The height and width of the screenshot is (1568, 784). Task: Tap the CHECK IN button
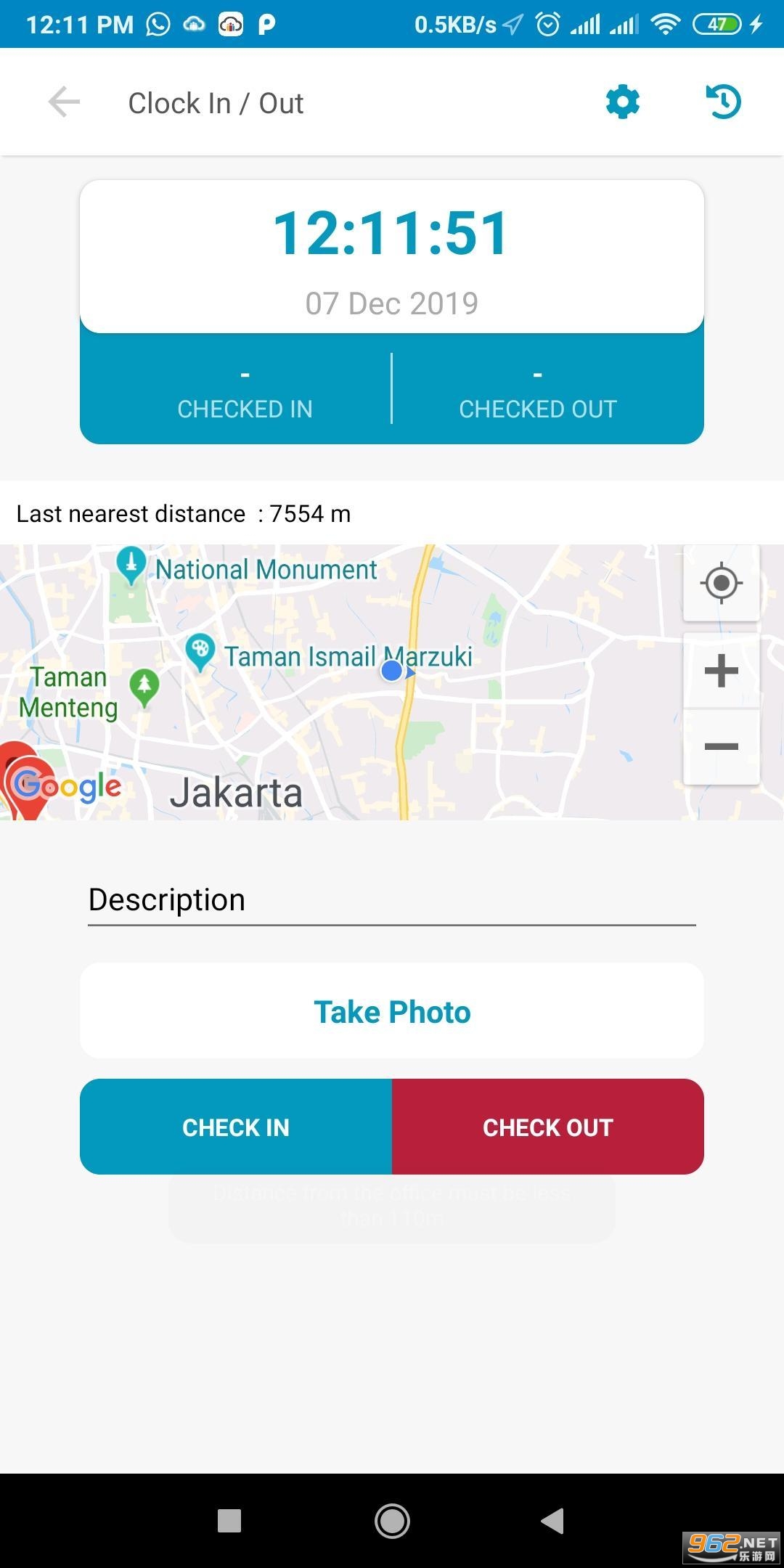coord(236,1127)
